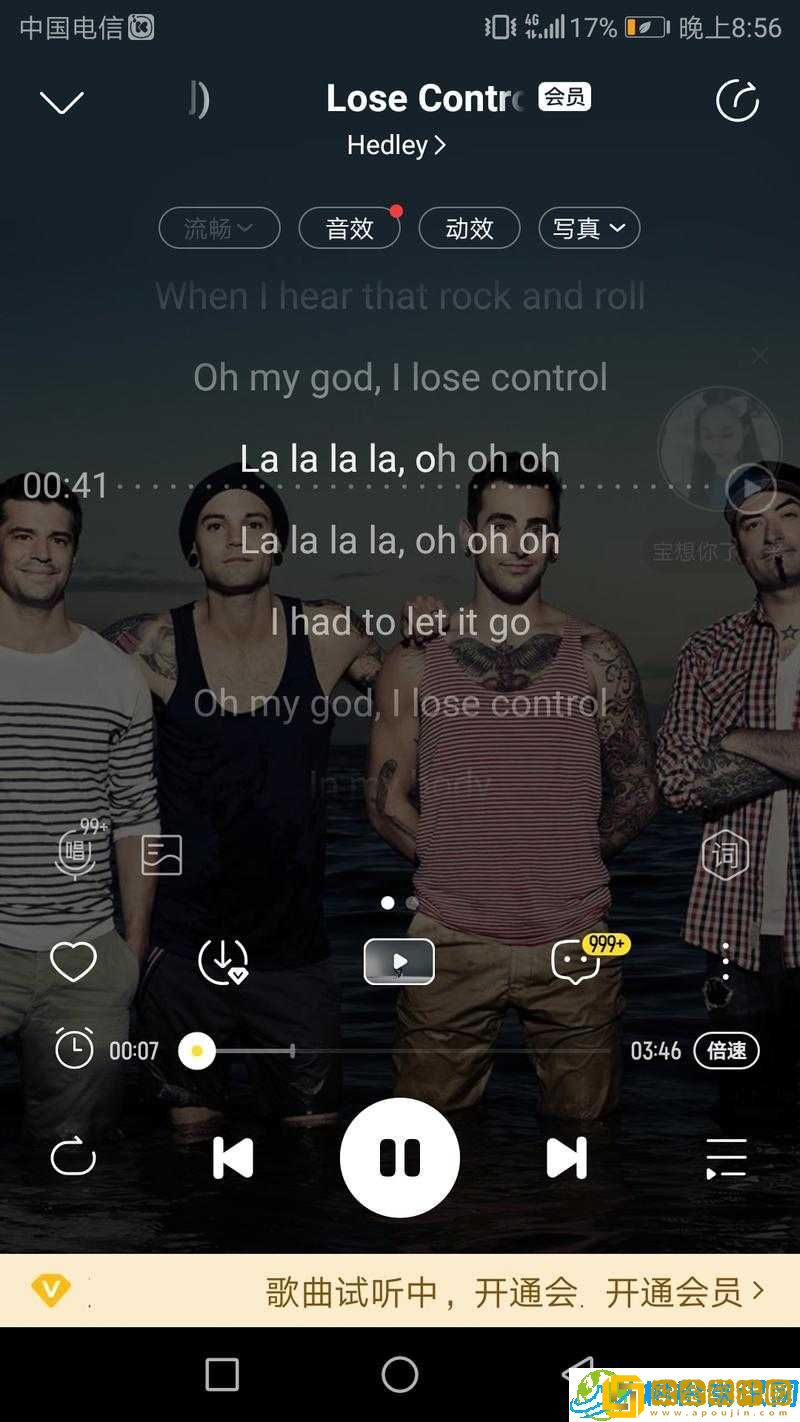Set a sleep timer with the clock

(74, 1050)
